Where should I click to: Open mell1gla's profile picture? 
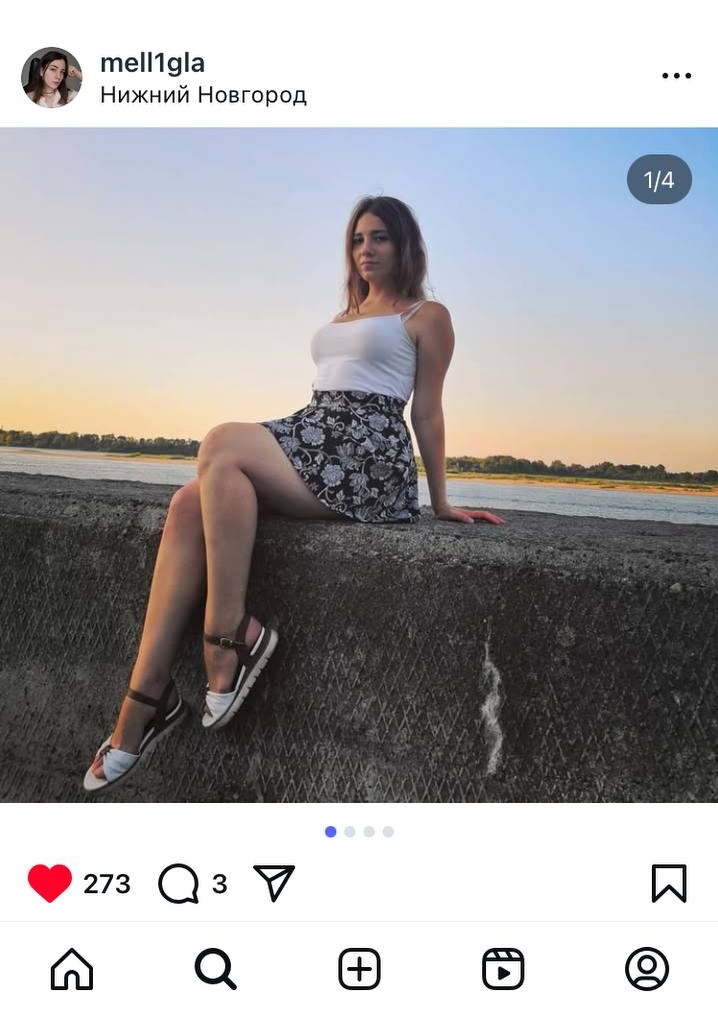point(51,77)
